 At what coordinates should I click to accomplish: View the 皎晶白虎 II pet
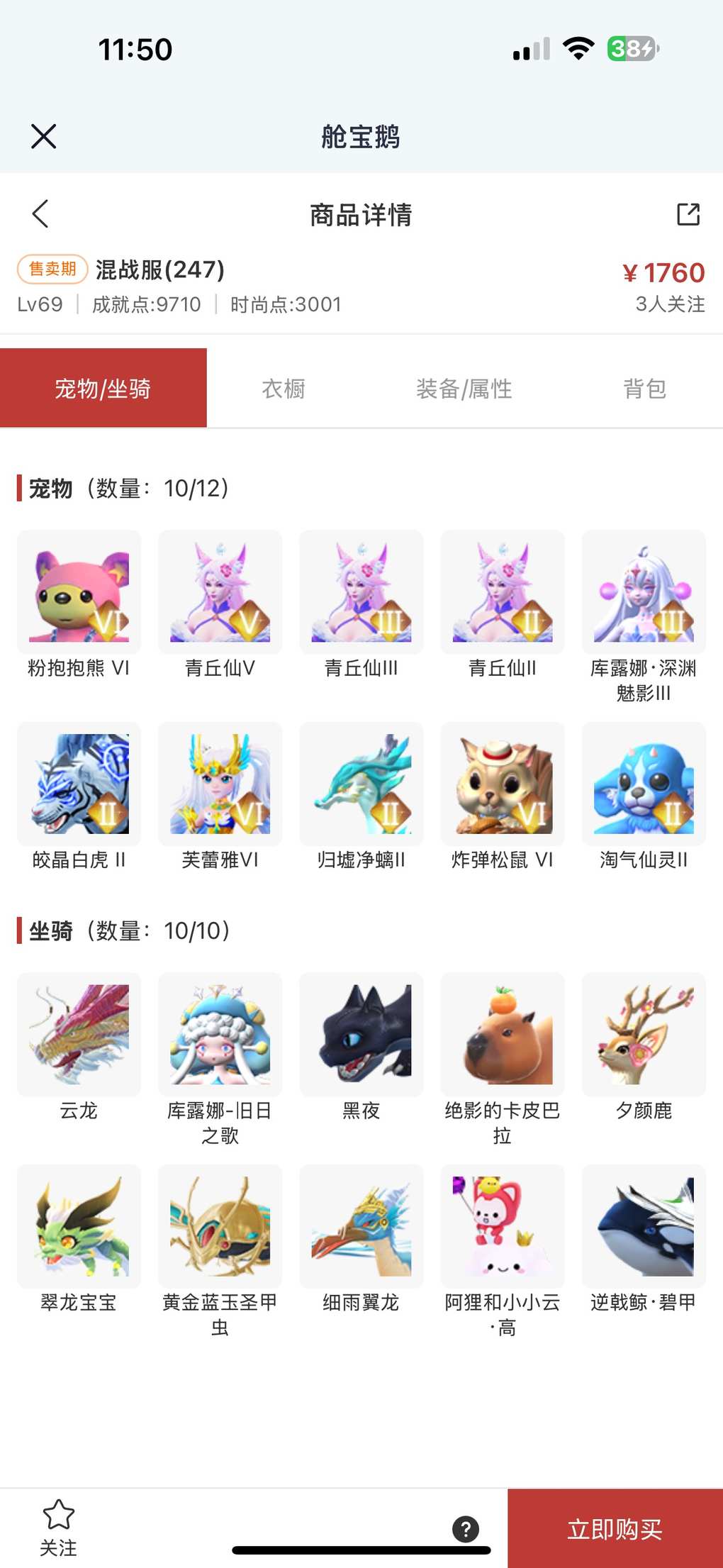click(79, 784)
